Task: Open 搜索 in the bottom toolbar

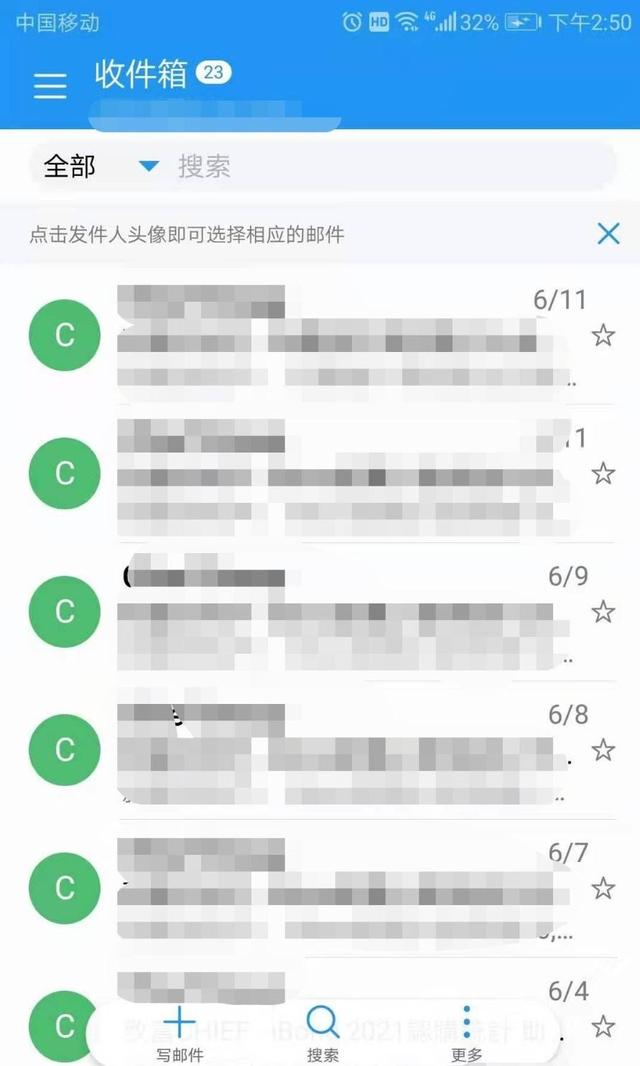Action: [322, 1033]
